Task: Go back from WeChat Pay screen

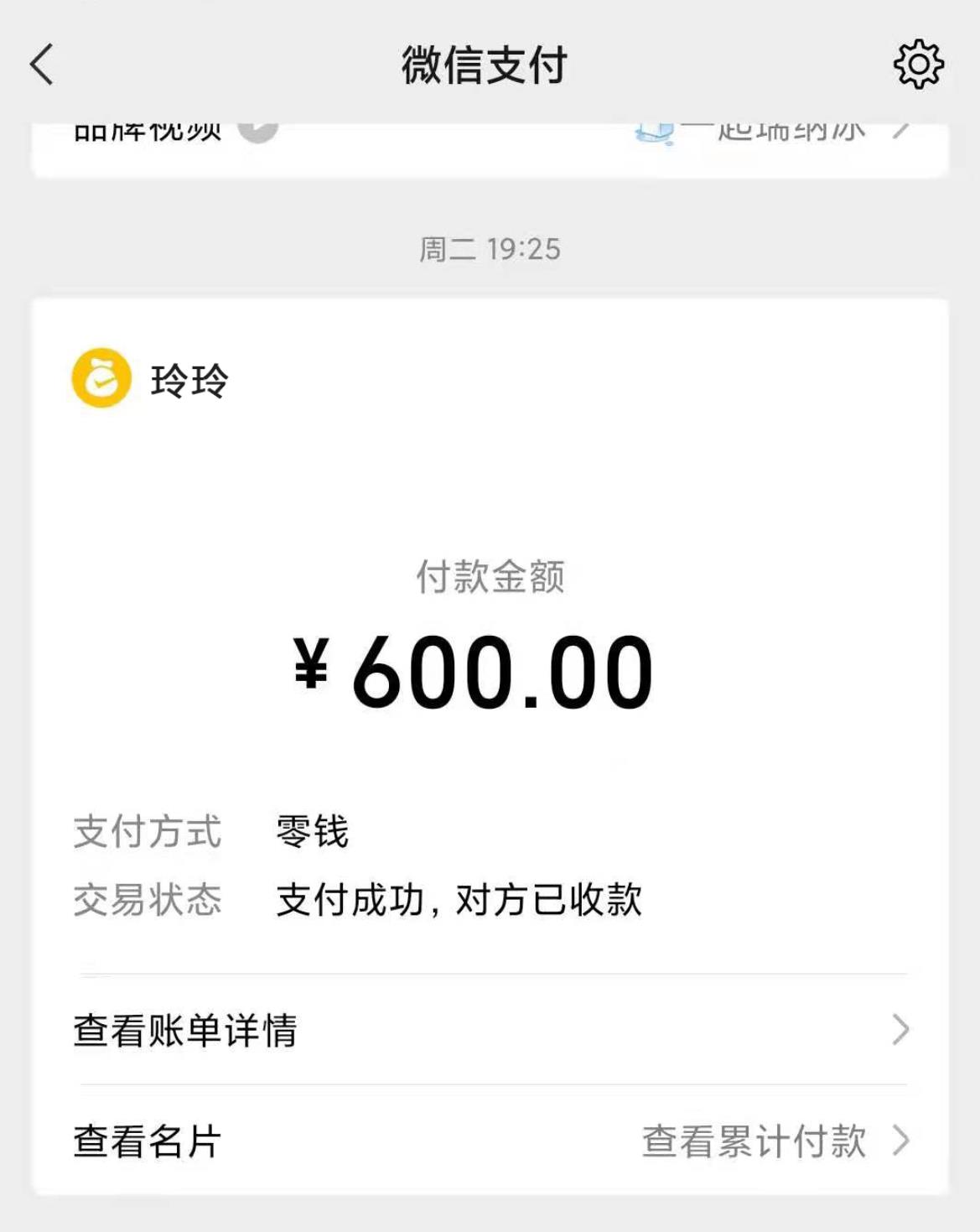Action: point(42,65)
